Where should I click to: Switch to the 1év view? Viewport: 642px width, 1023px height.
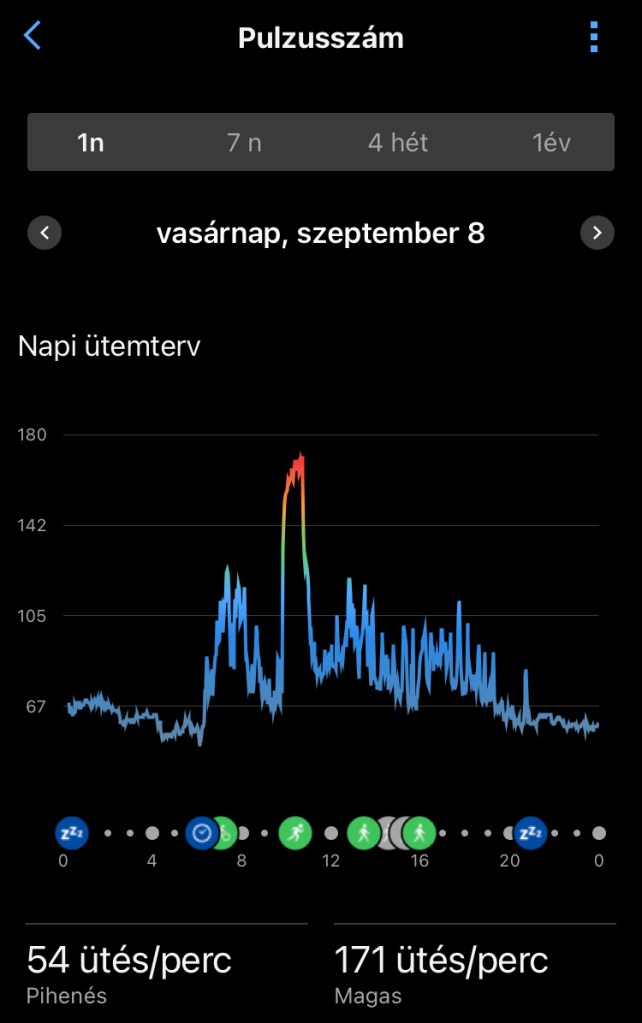point(551,142)
